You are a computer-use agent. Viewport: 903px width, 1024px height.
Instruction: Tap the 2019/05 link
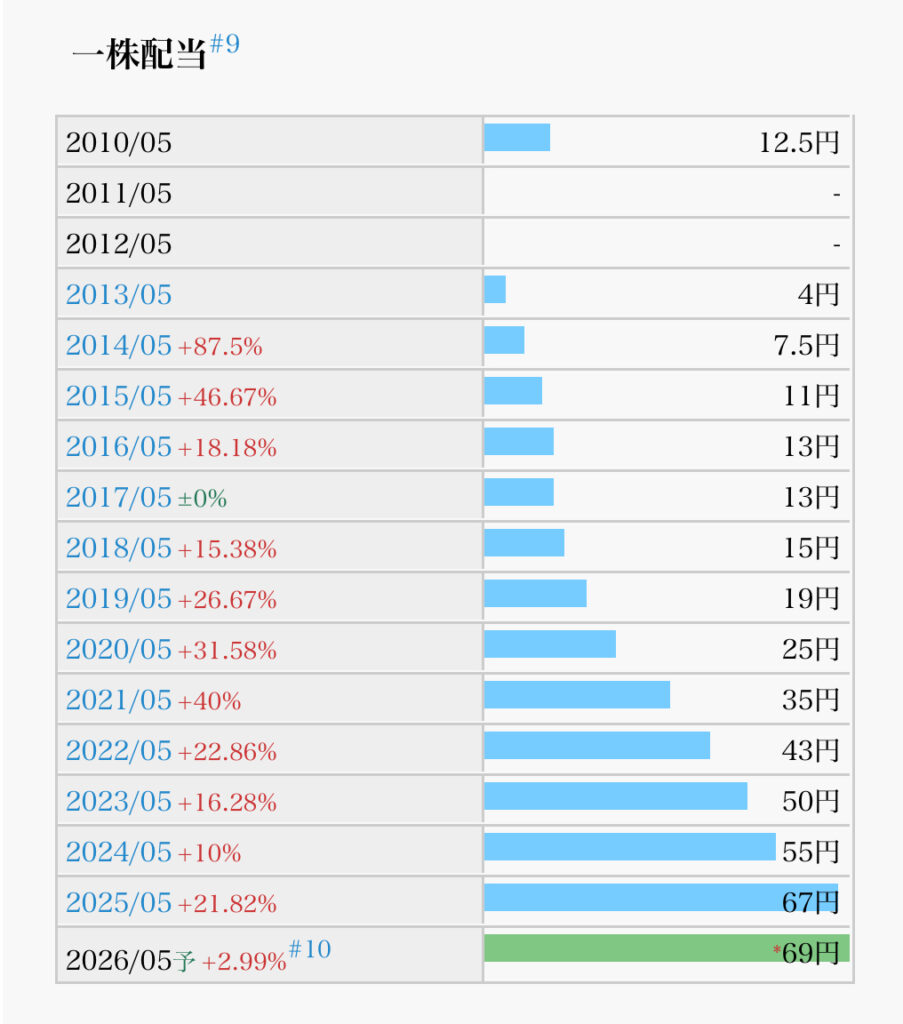[x=118, y=600]
